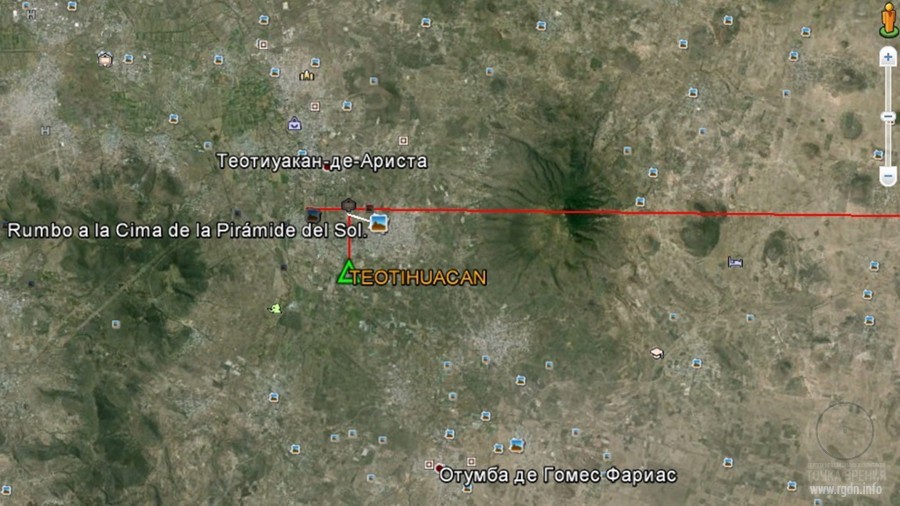900x506 pixels.
Task: Select the Street View pegman icon
Action: coord(888,20)
